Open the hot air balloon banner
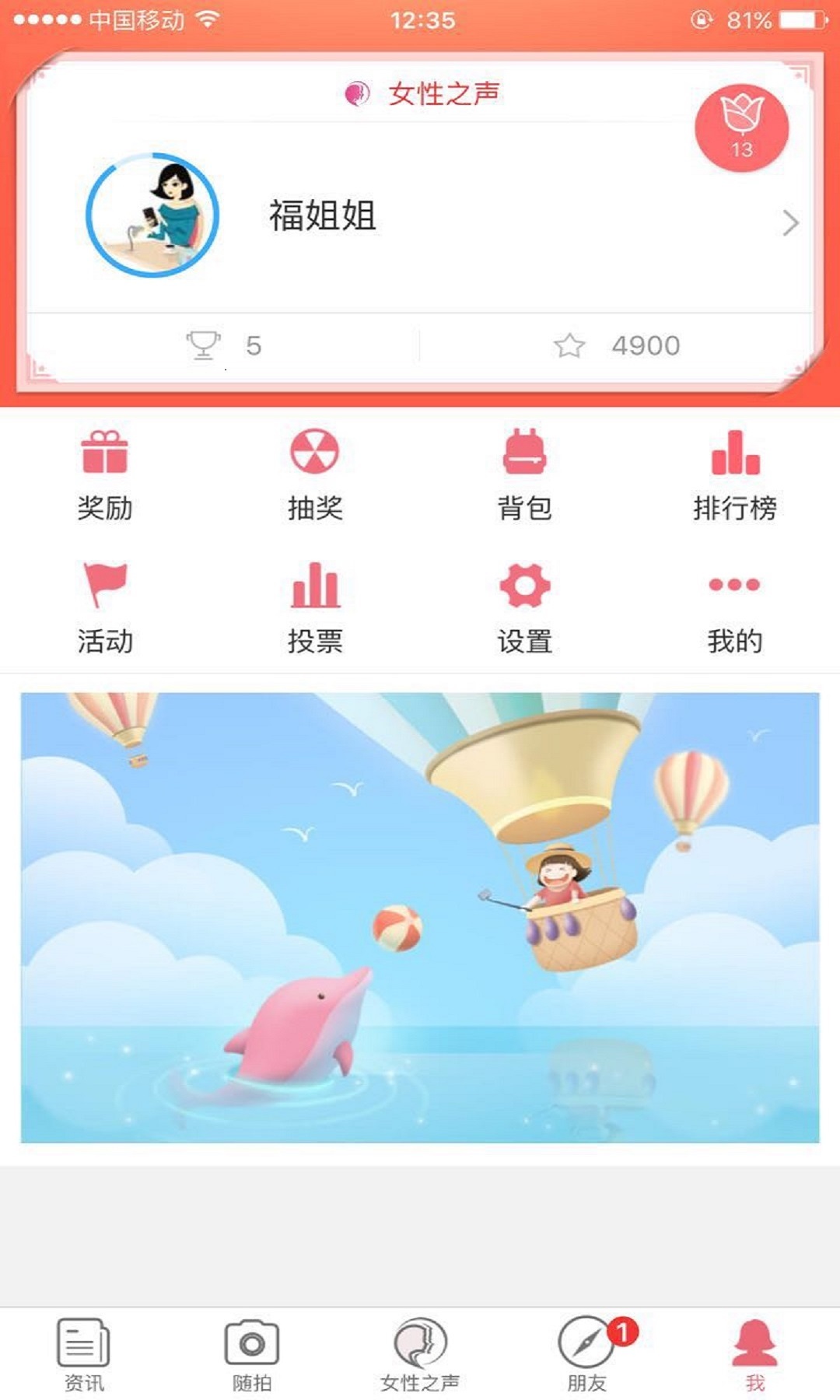Viewport: 840px width, 1400px height. tap(420, 917)
